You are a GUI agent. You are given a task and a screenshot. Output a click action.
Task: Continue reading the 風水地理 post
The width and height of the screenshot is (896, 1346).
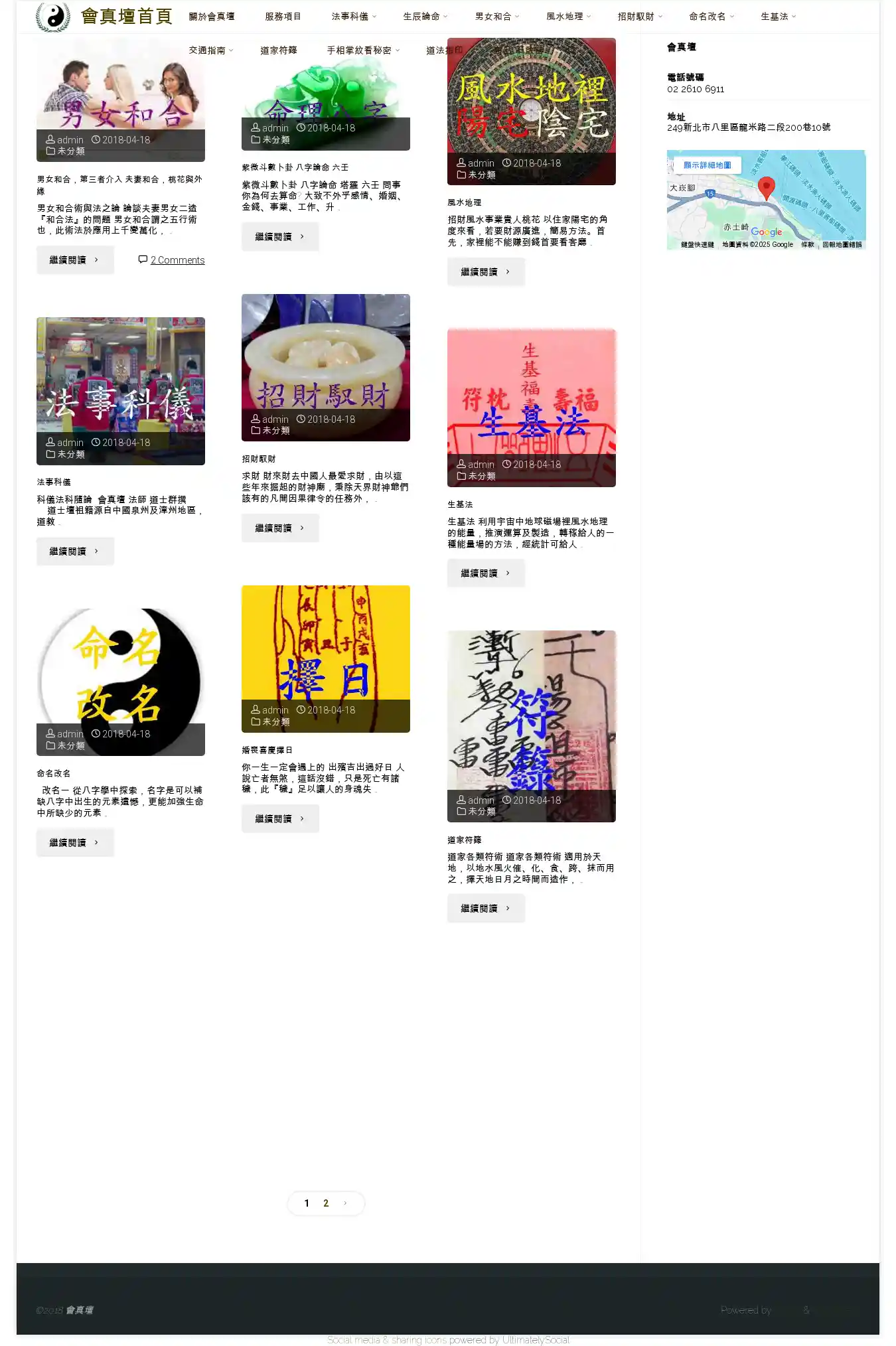(x=485, y=272)
